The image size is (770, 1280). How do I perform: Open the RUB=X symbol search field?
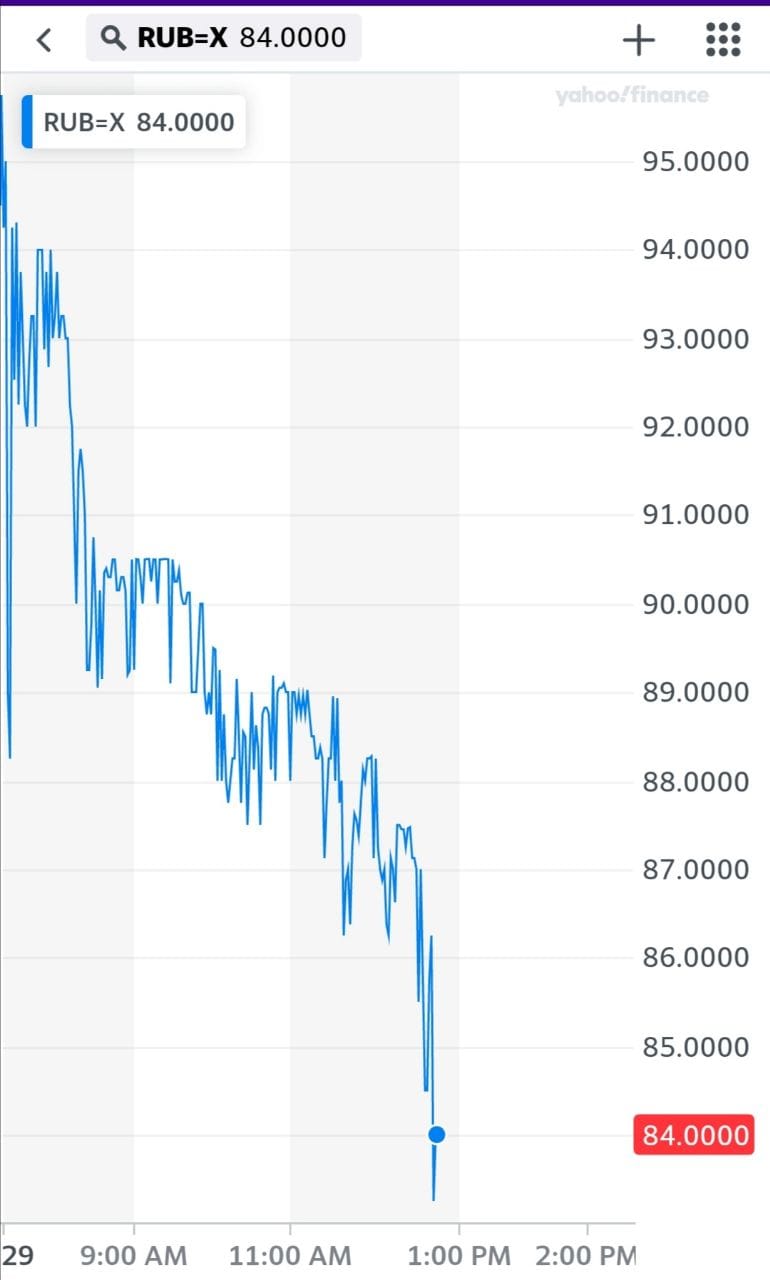click(224, 39)
